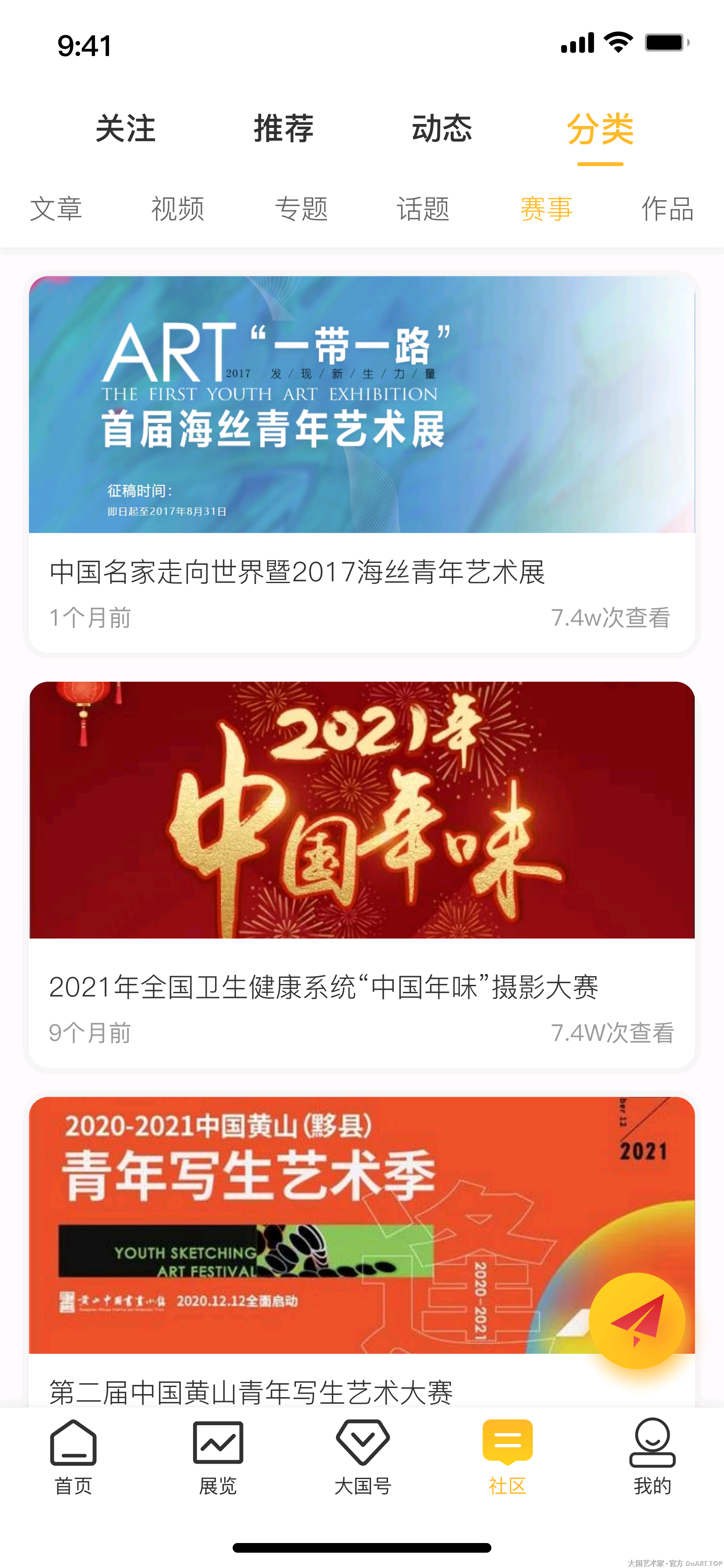The width and height of the screenshot is (724, 1568).
Task: Select the 动态 top tab
Action: 441,129
